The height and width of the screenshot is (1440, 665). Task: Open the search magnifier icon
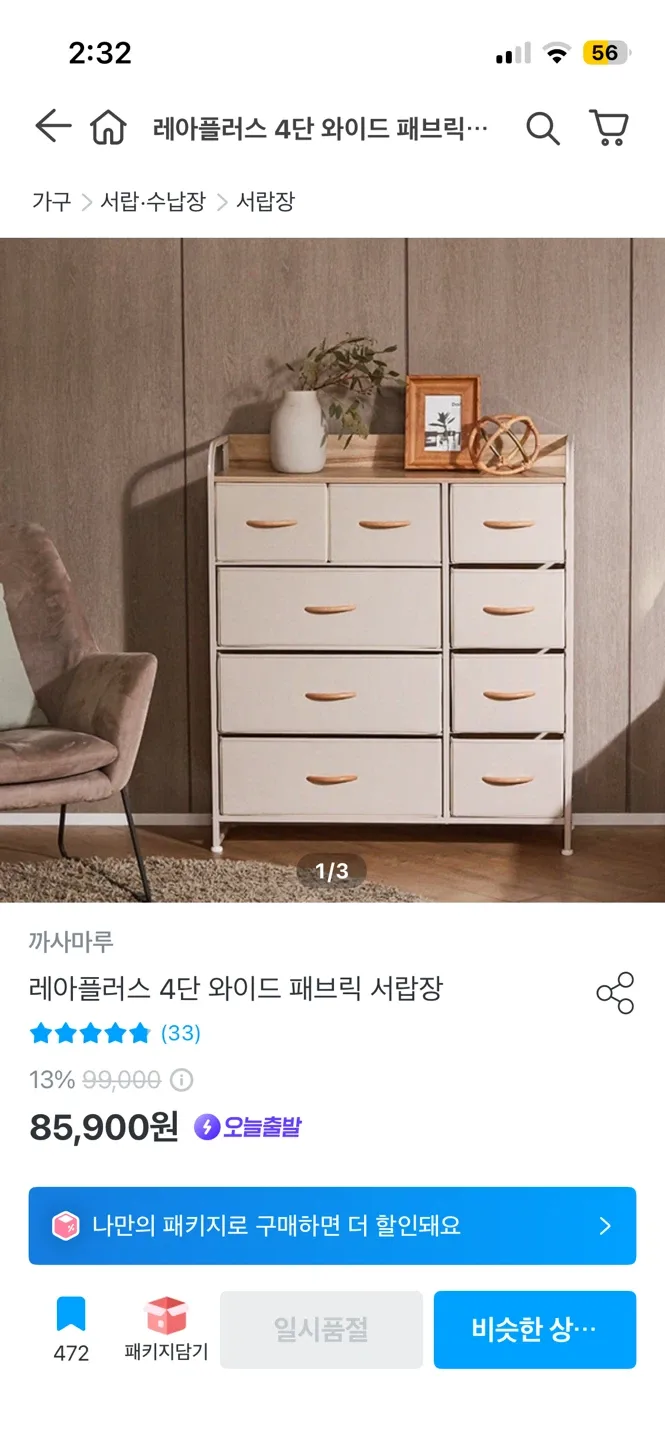click(542, 128)
